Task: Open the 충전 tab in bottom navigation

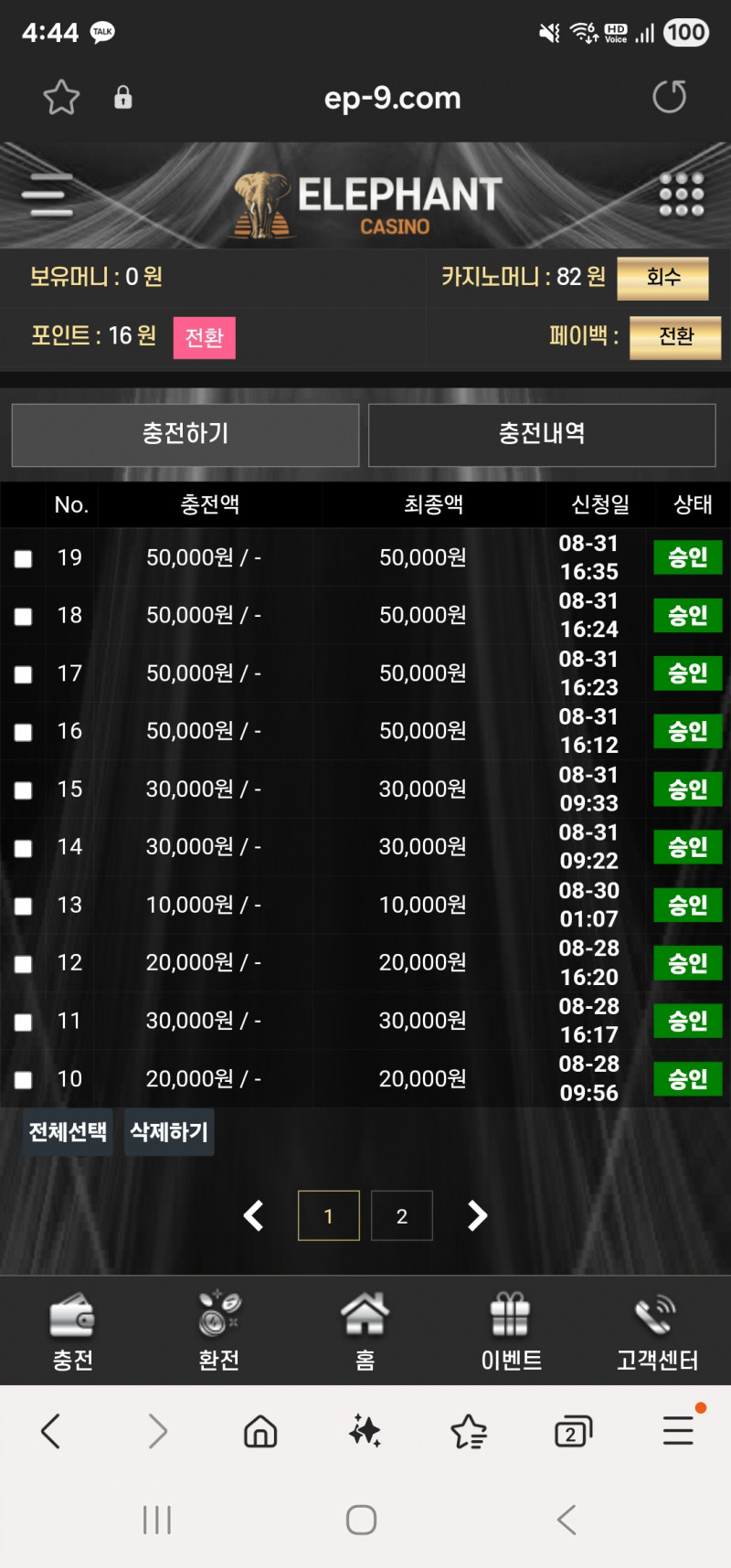Action: (x=72, y=1332)
